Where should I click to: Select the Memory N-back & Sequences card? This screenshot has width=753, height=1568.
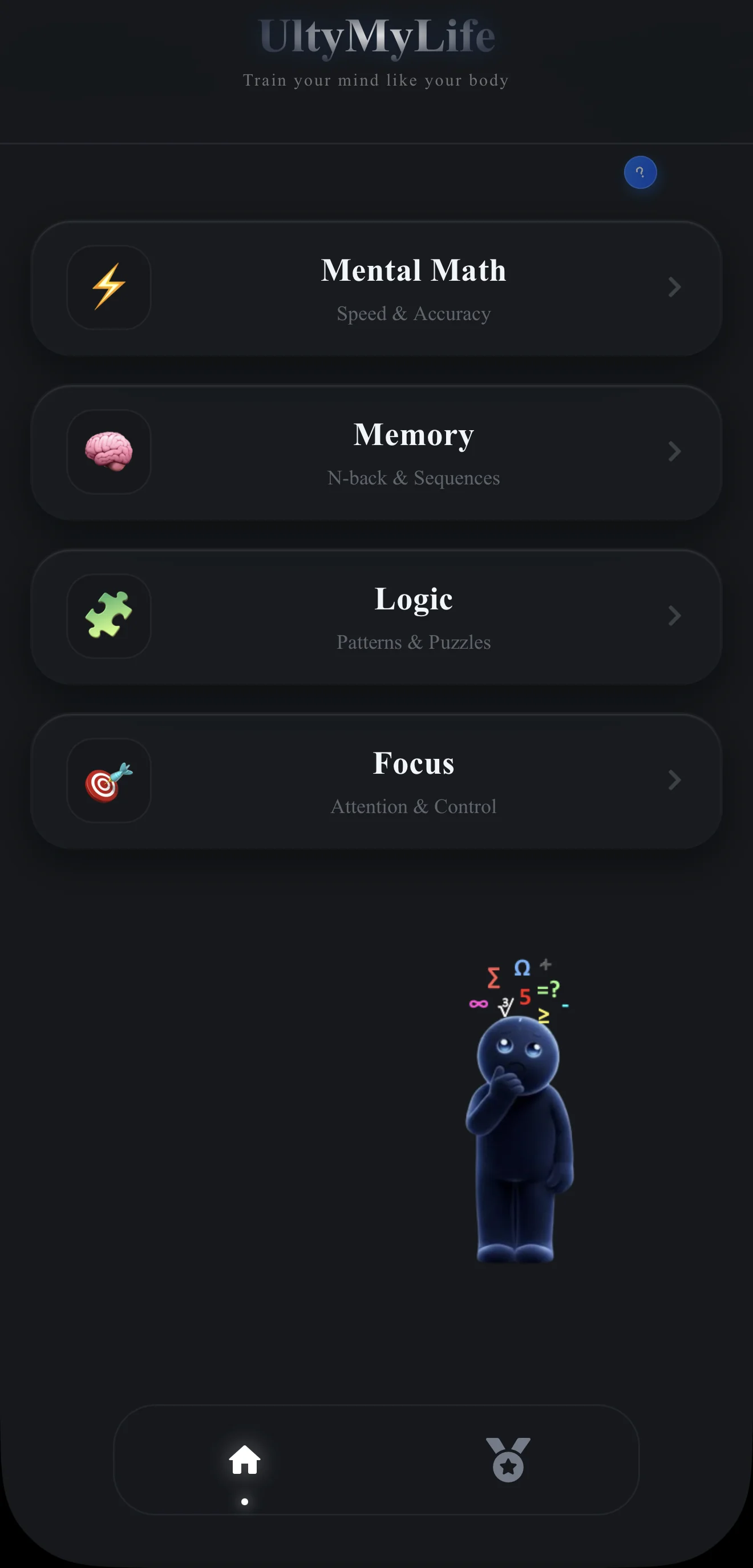[x=376, y=452]
